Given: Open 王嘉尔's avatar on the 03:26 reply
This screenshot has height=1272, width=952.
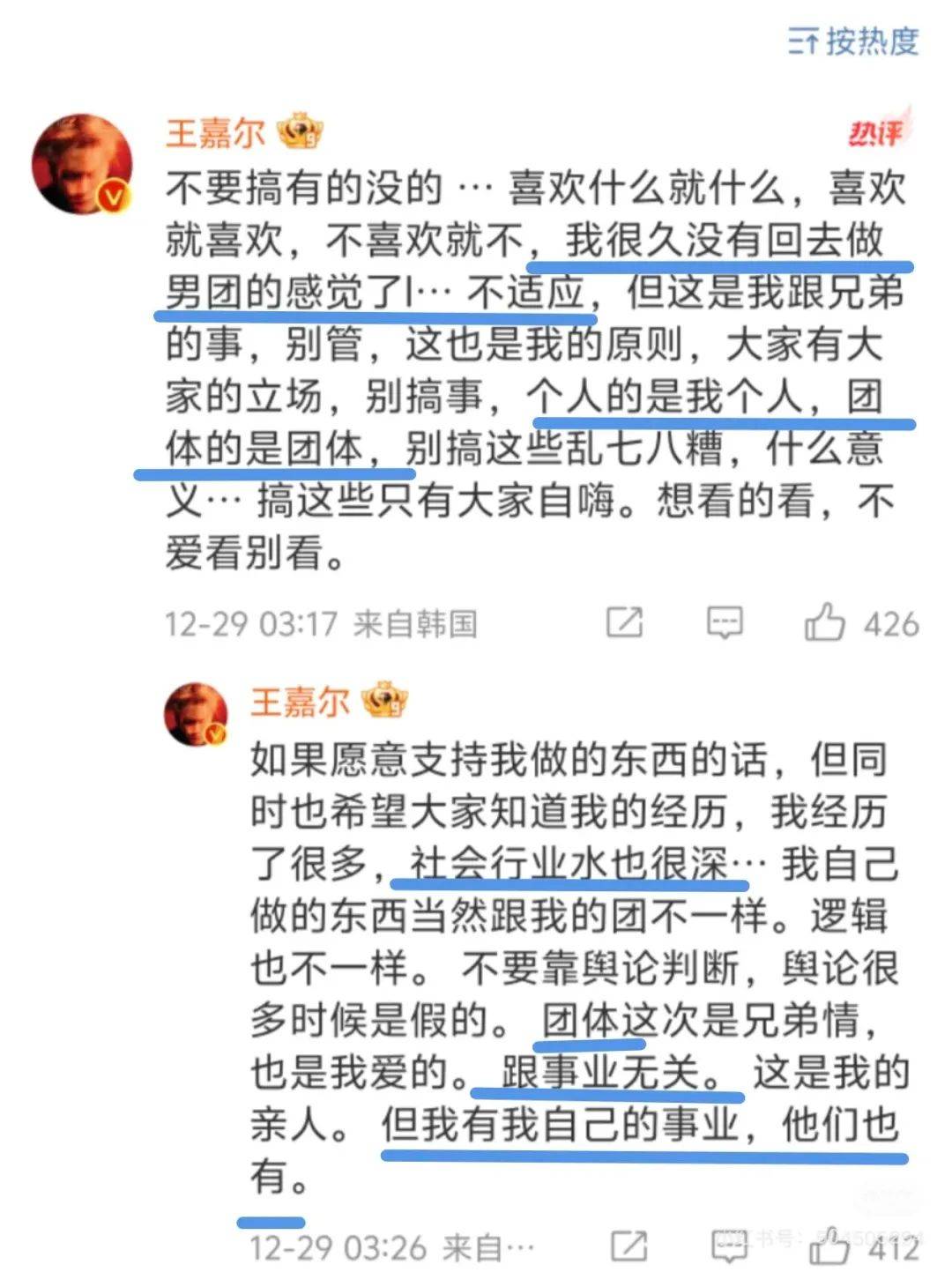Looking at the screenshot, I should [197, 714].
